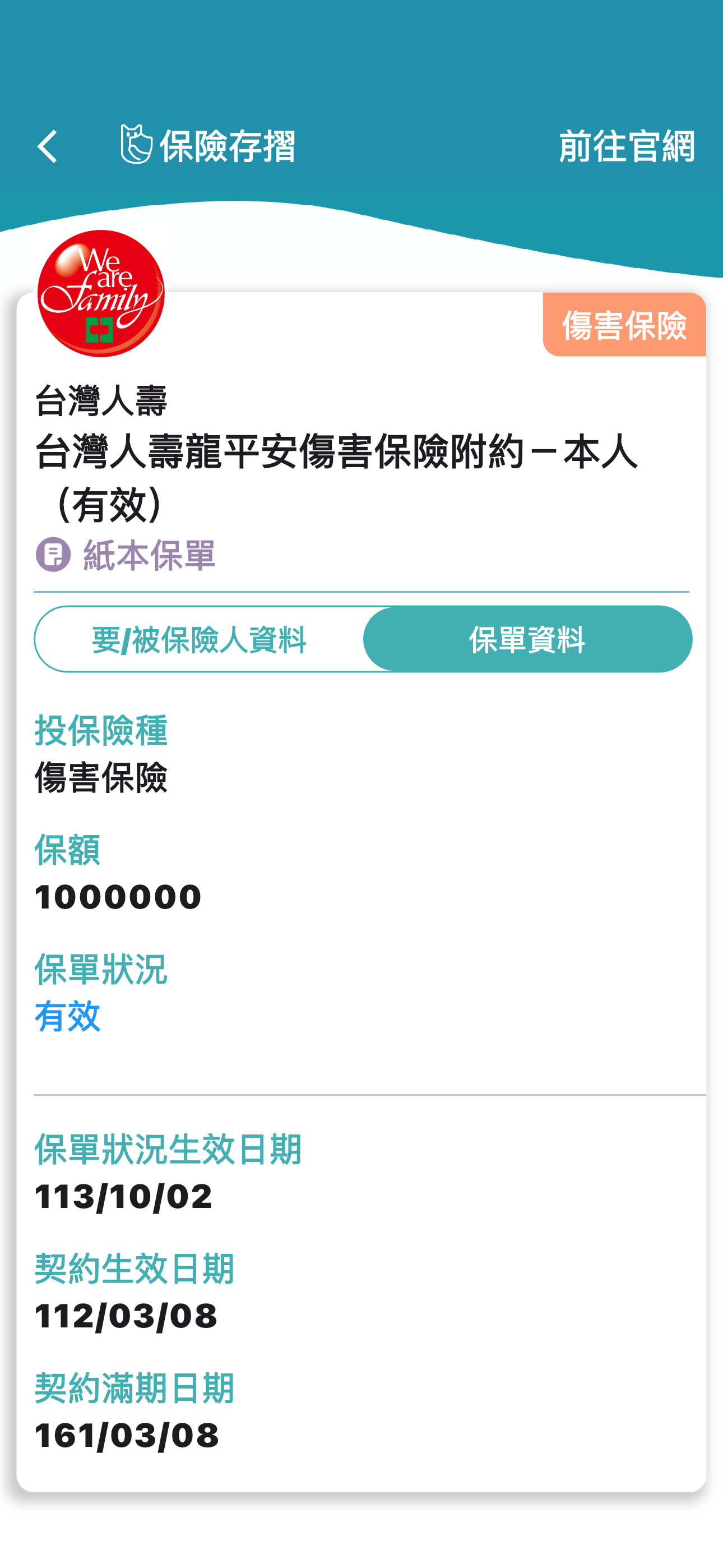The height and width of the screenshot is (1568, 723).
Task: Open 前往官網 link to official website
Action: click(x=625, y=147)
